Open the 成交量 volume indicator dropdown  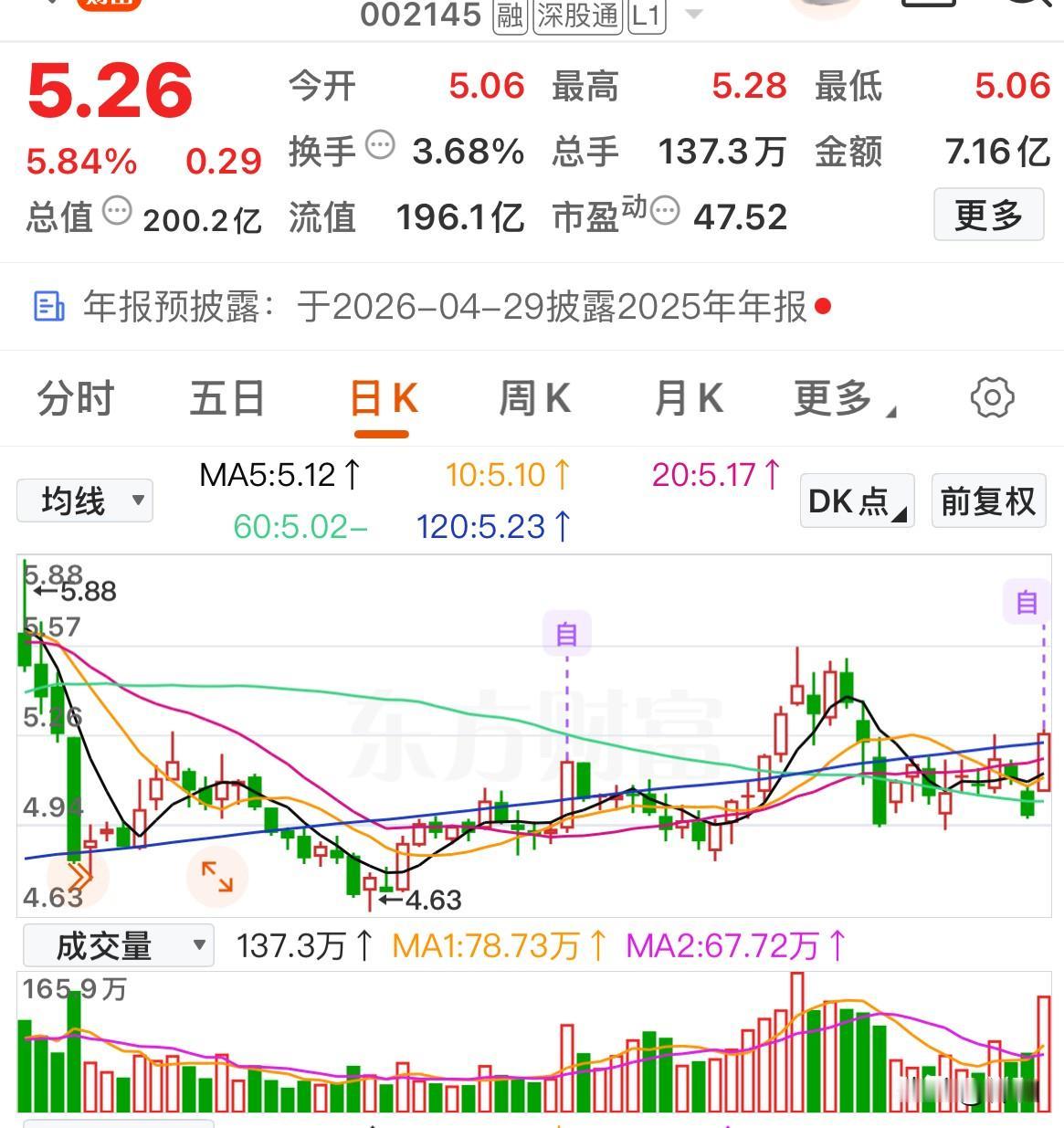(119, 945)
